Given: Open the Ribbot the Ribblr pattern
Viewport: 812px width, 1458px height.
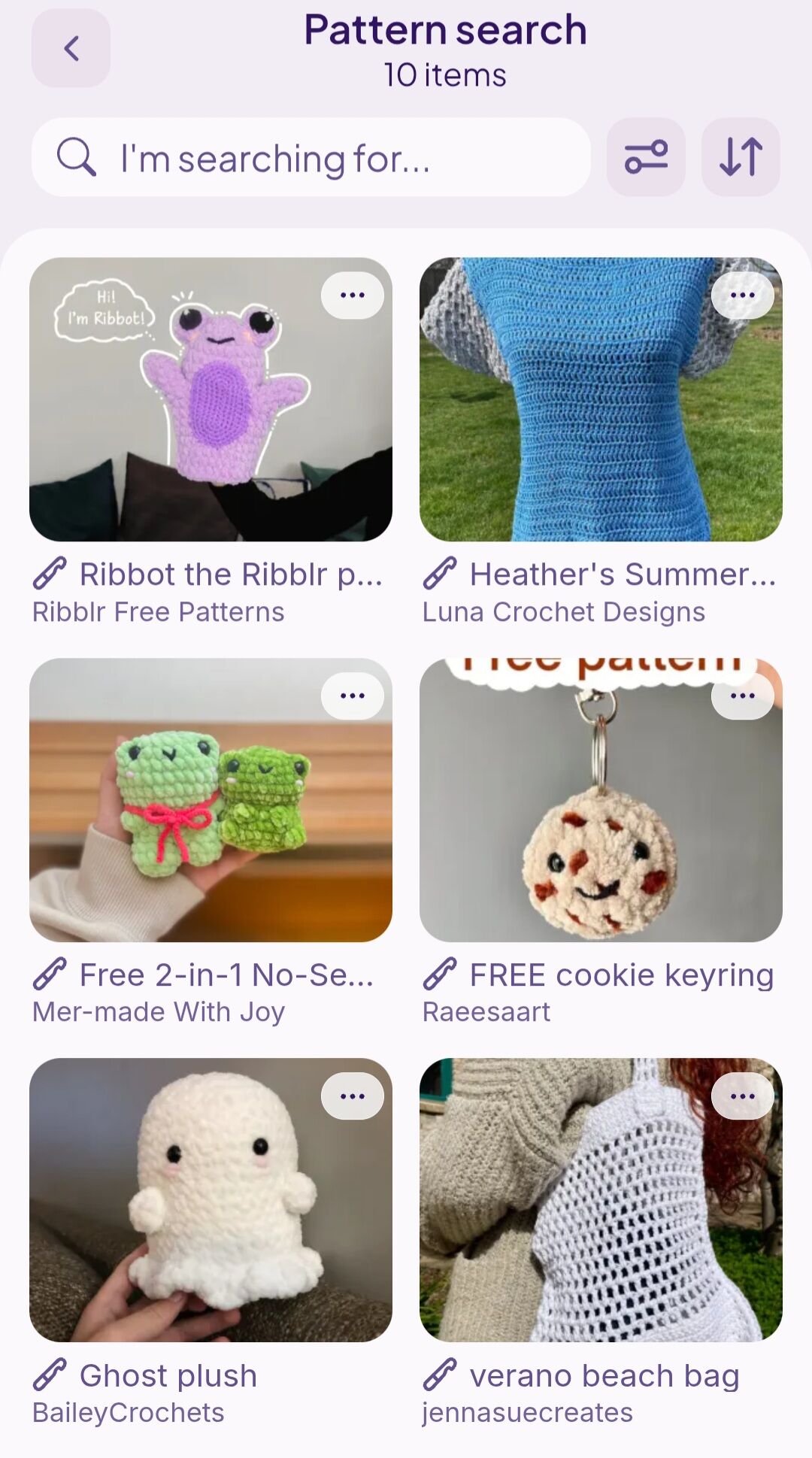Looking at the screenshot, I should click(x=211, y=399).
